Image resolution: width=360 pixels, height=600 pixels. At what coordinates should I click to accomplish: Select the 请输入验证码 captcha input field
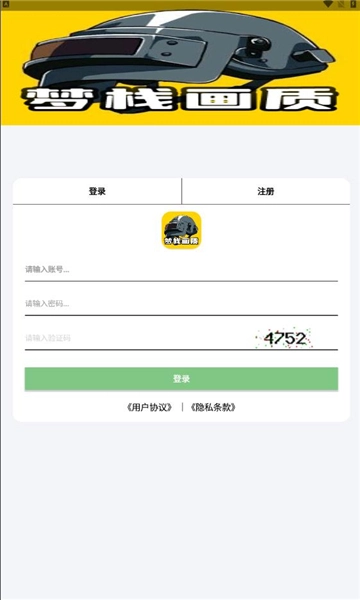point(138,338)
